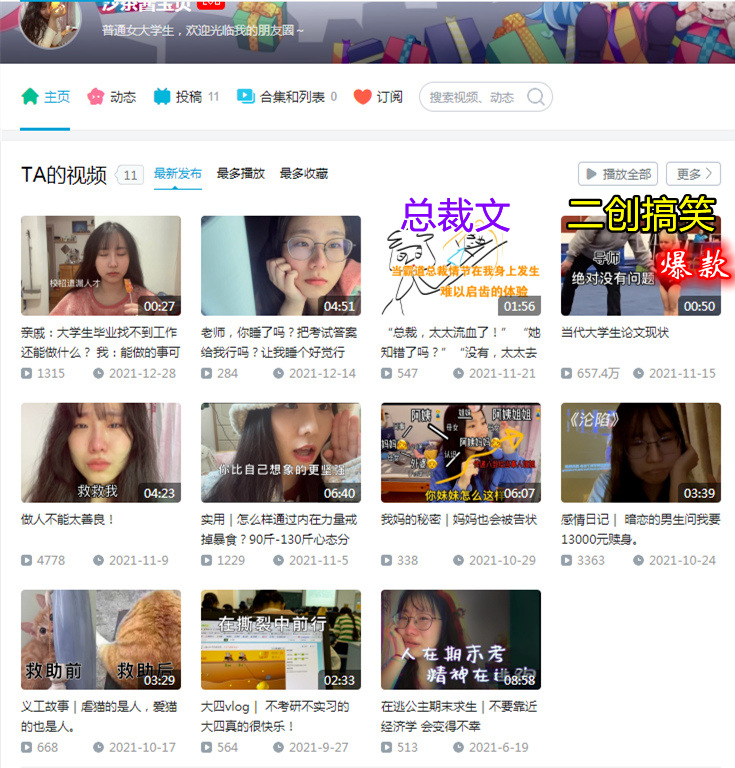Image resolution: width=735 pixels, height=768 pixels.
Task: Open the 更多 videos link
Action: point(694,174)
